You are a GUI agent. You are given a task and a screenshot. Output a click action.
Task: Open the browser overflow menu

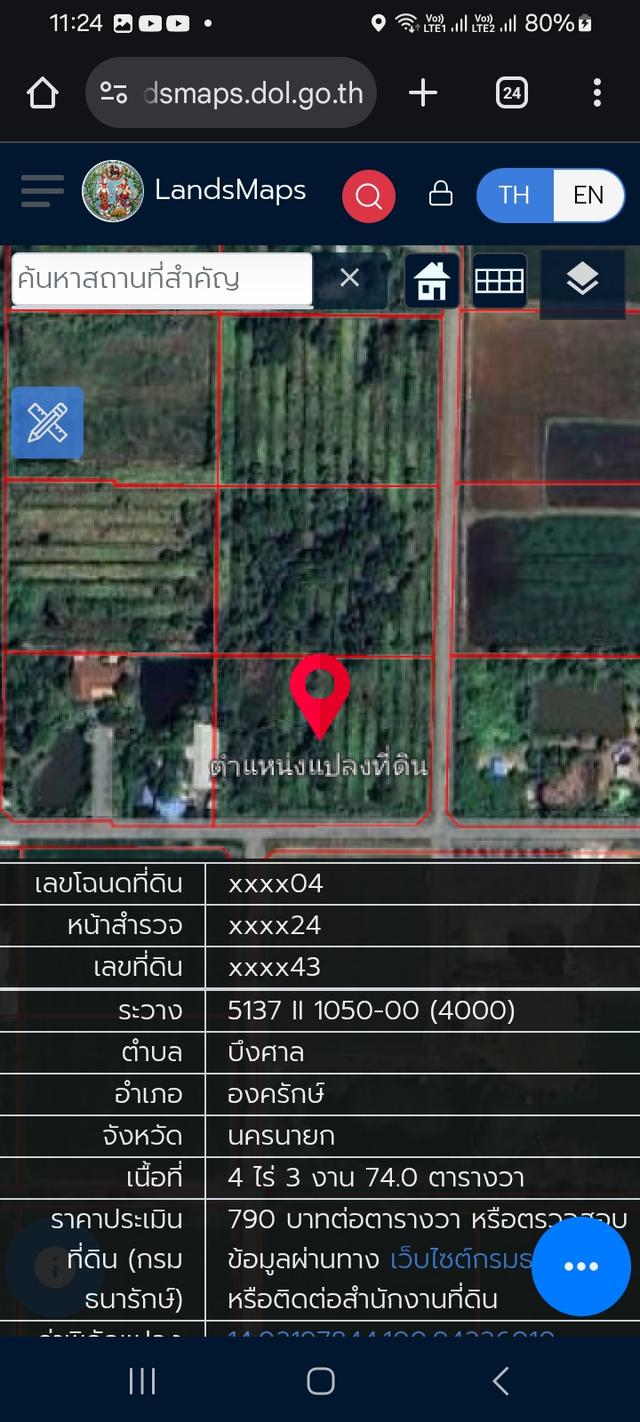click(597, 93)
